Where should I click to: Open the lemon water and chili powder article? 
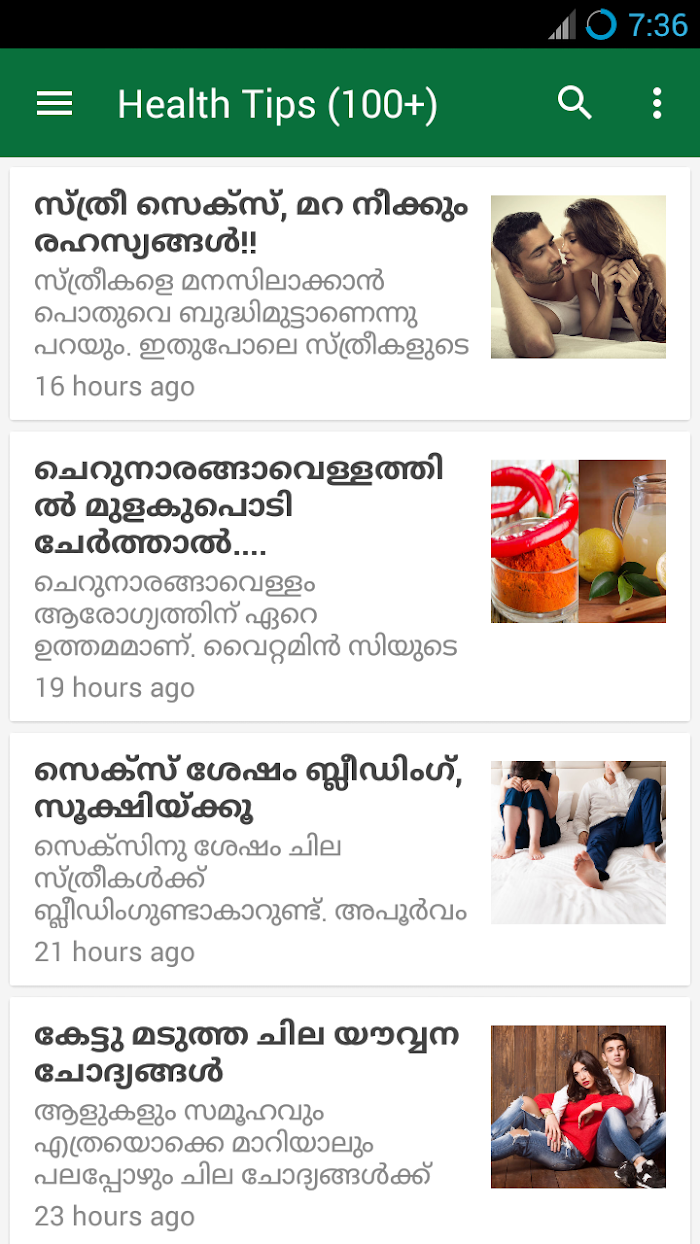[350, 576]
